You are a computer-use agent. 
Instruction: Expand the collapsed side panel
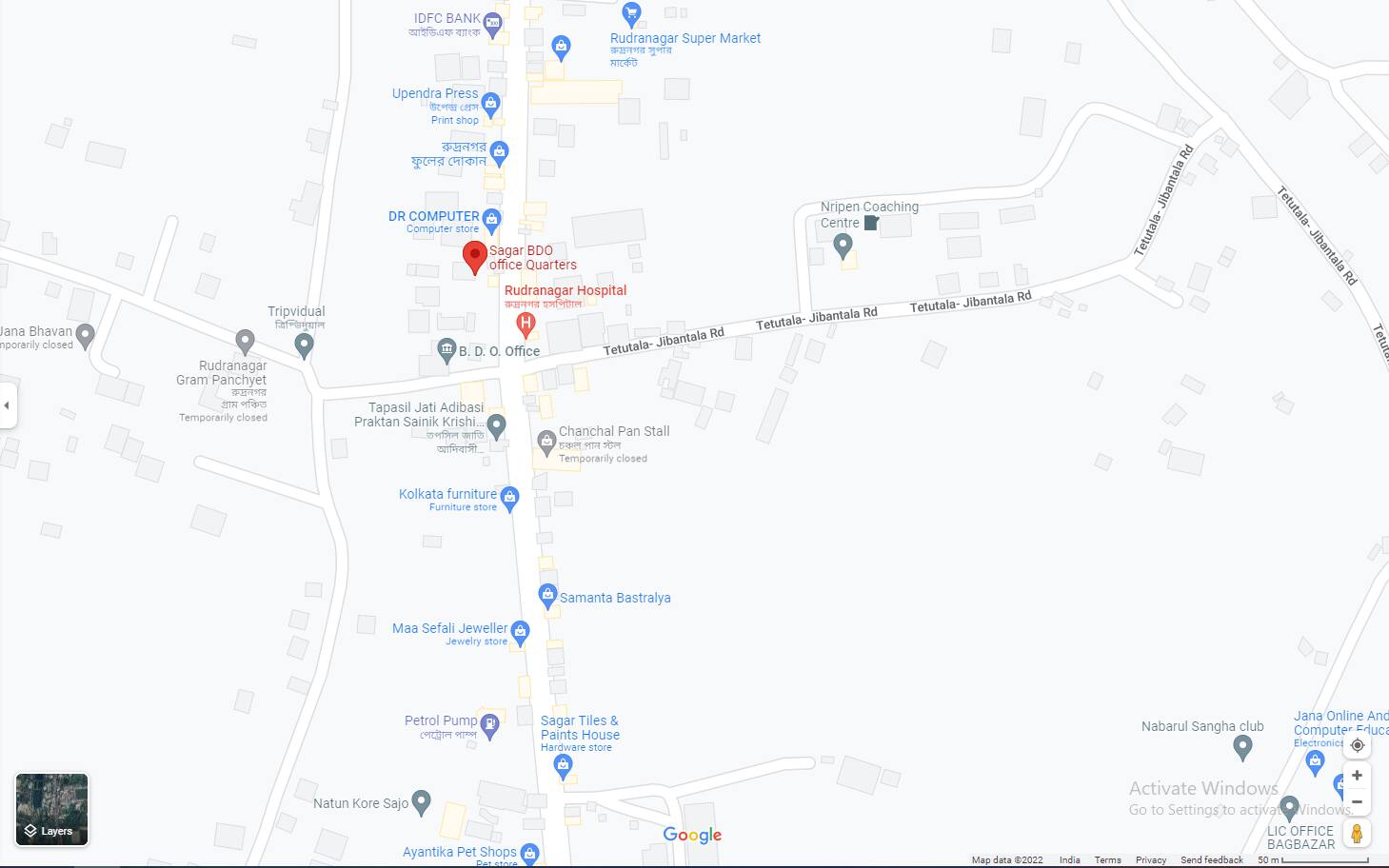pyautogui.click(x=7, y=405)
